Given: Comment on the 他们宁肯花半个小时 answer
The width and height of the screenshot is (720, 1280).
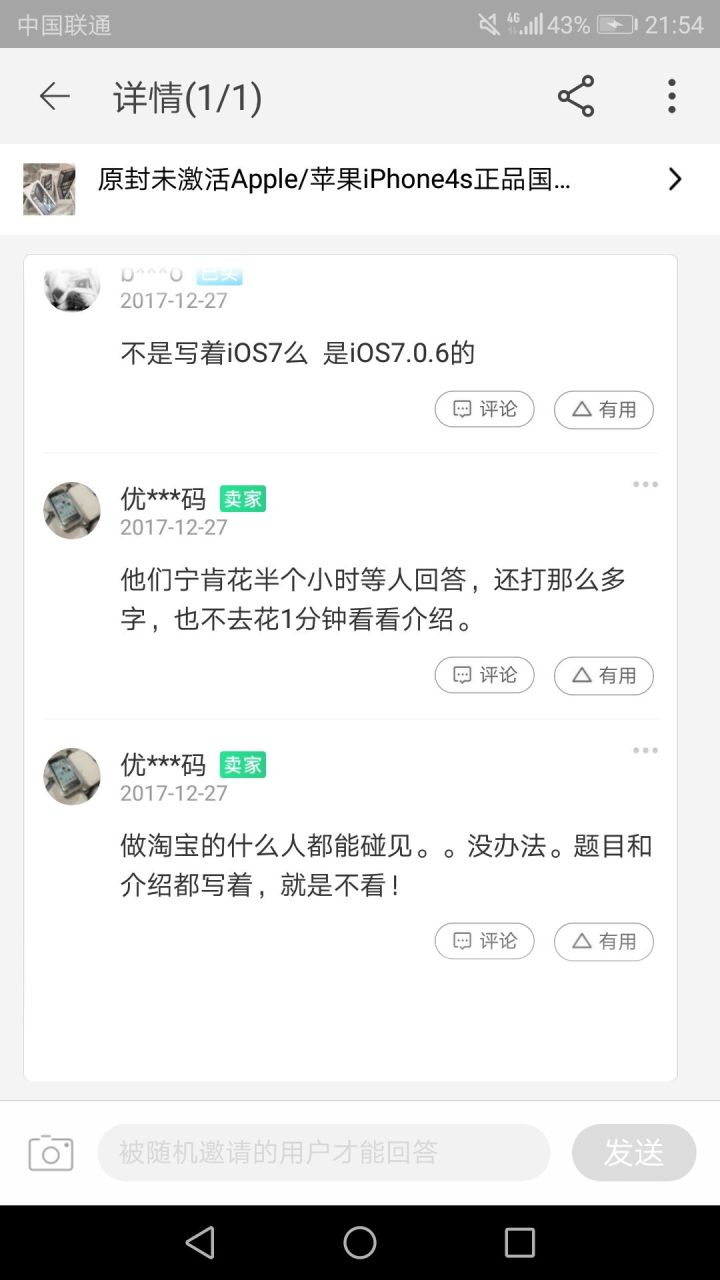Looking at the screenshot, I should coord(485,675).
